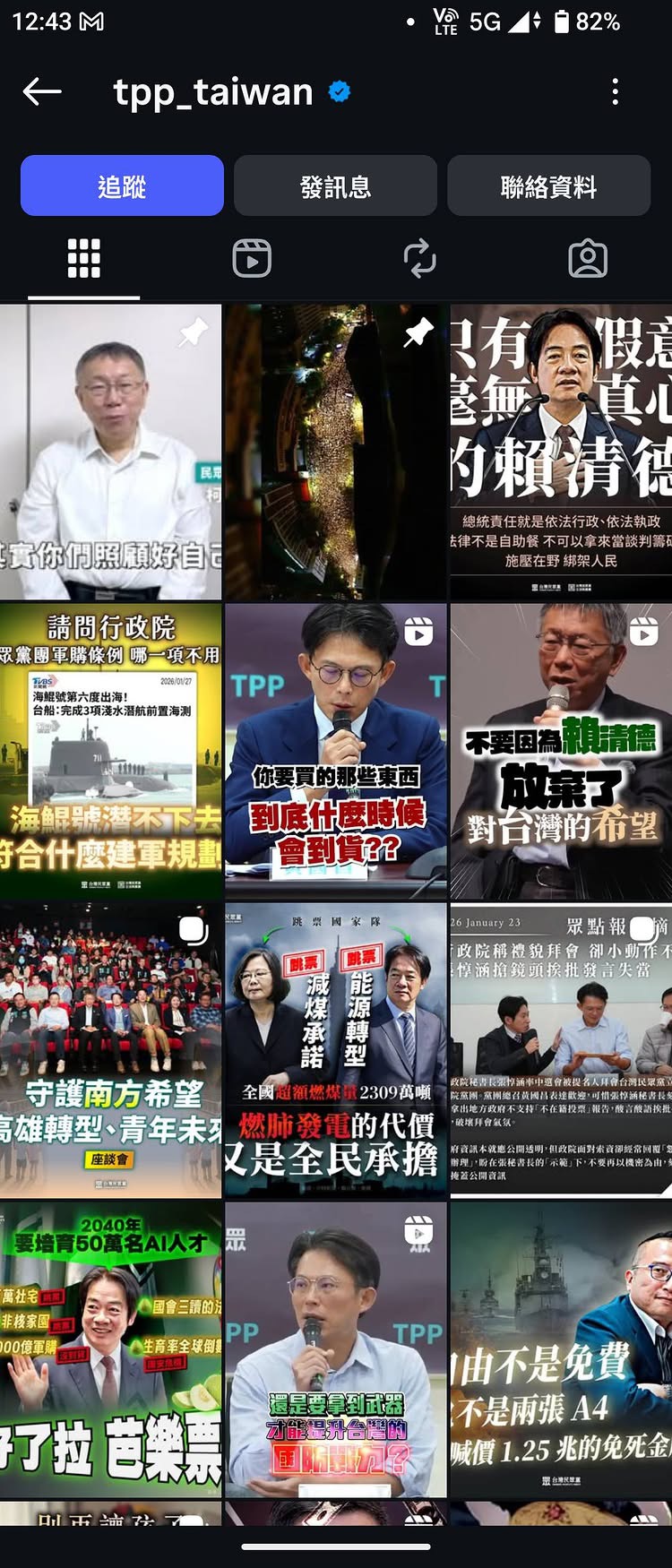Switch to the Reels tab
This screenshot has height=1568, width=672.
coord(252,259)
